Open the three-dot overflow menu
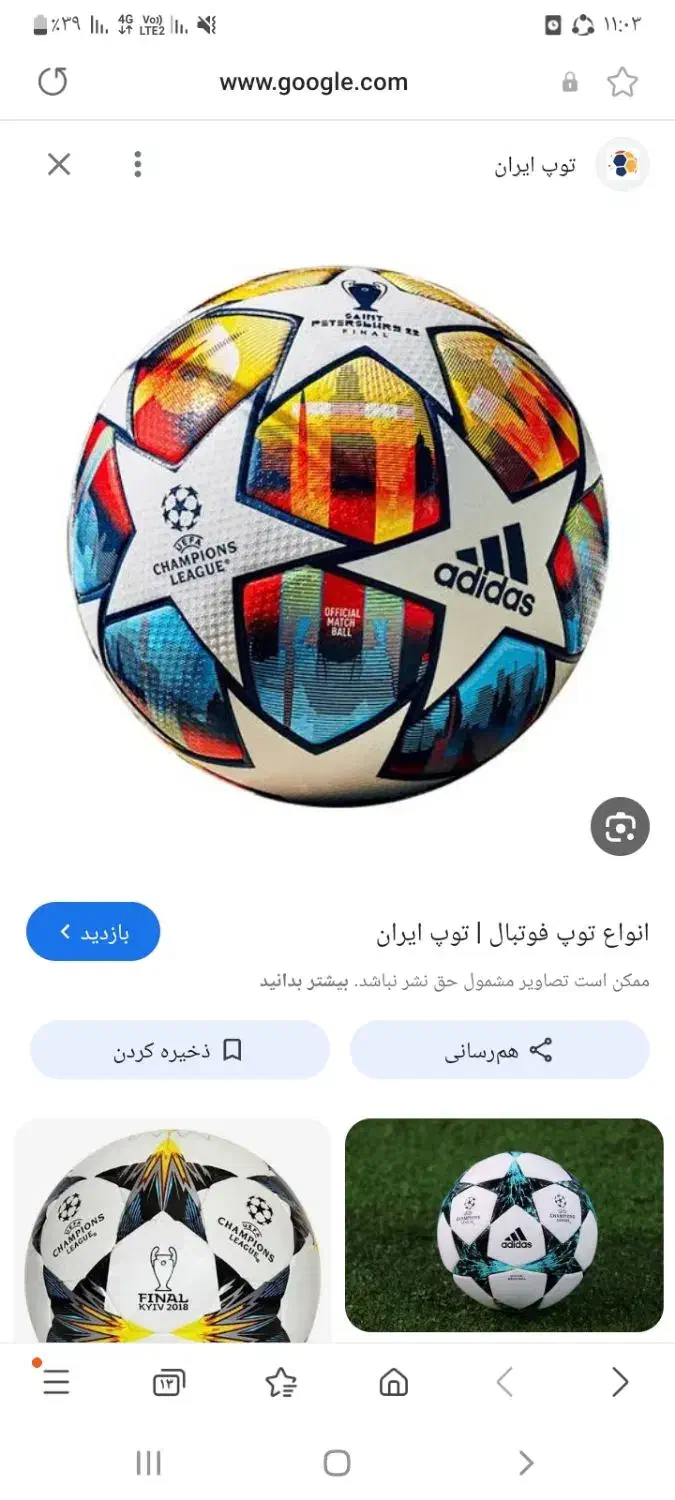 point(138,164)
